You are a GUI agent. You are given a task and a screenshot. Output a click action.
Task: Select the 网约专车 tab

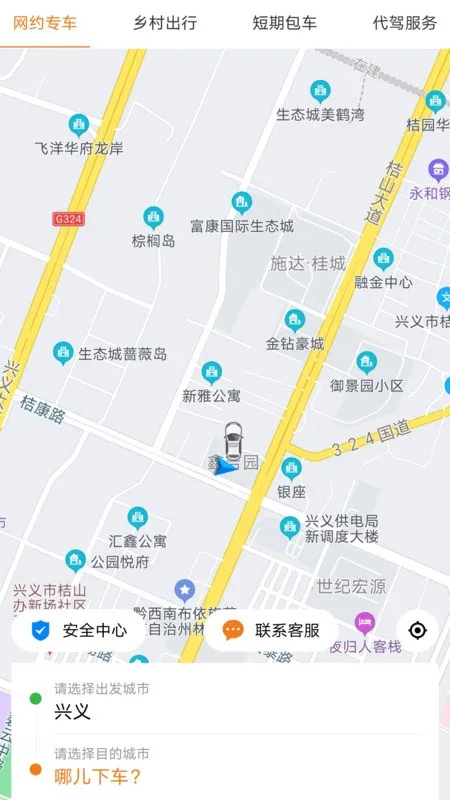tap(45, 23)
